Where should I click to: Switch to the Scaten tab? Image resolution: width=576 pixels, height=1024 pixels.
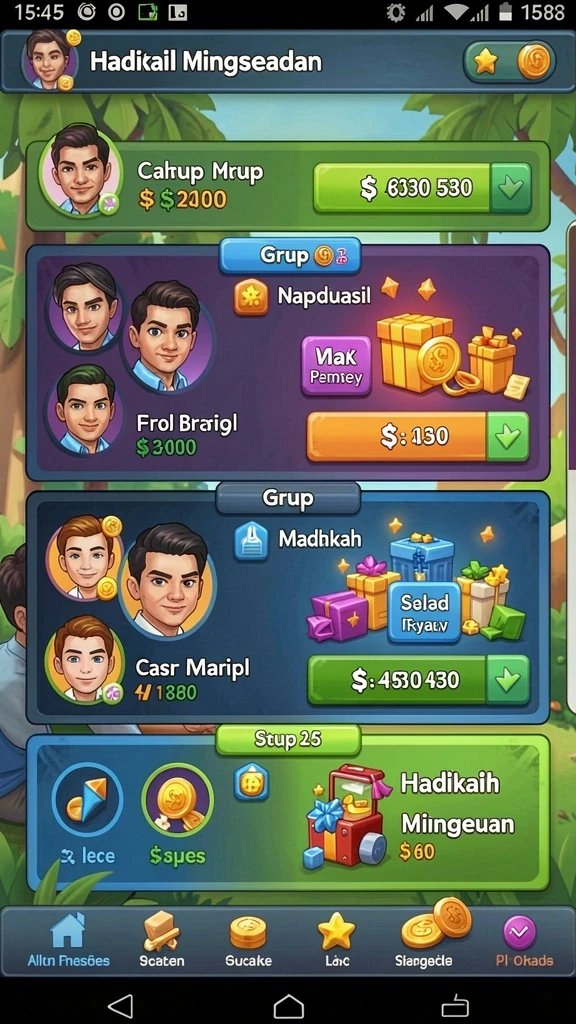point(162,940)
